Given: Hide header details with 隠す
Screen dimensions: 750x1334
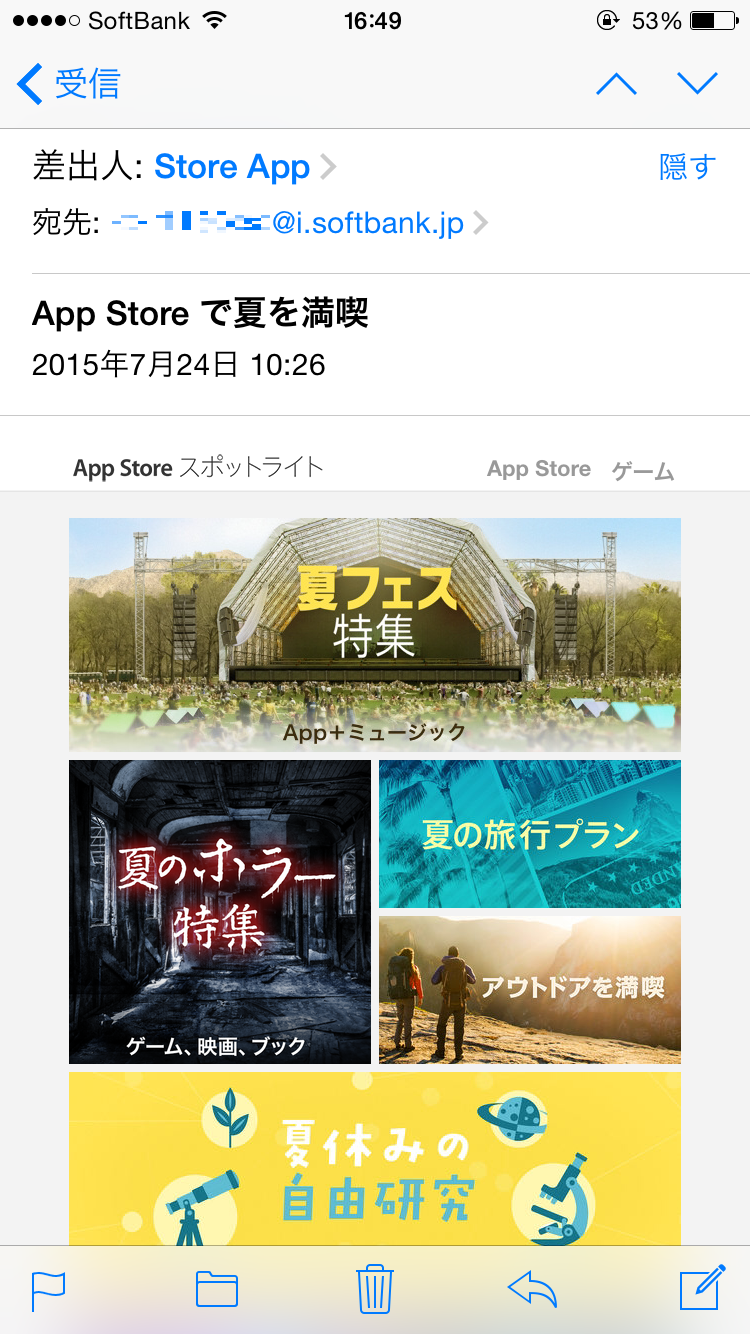Looking at the screenshot, I should (687, 167).
